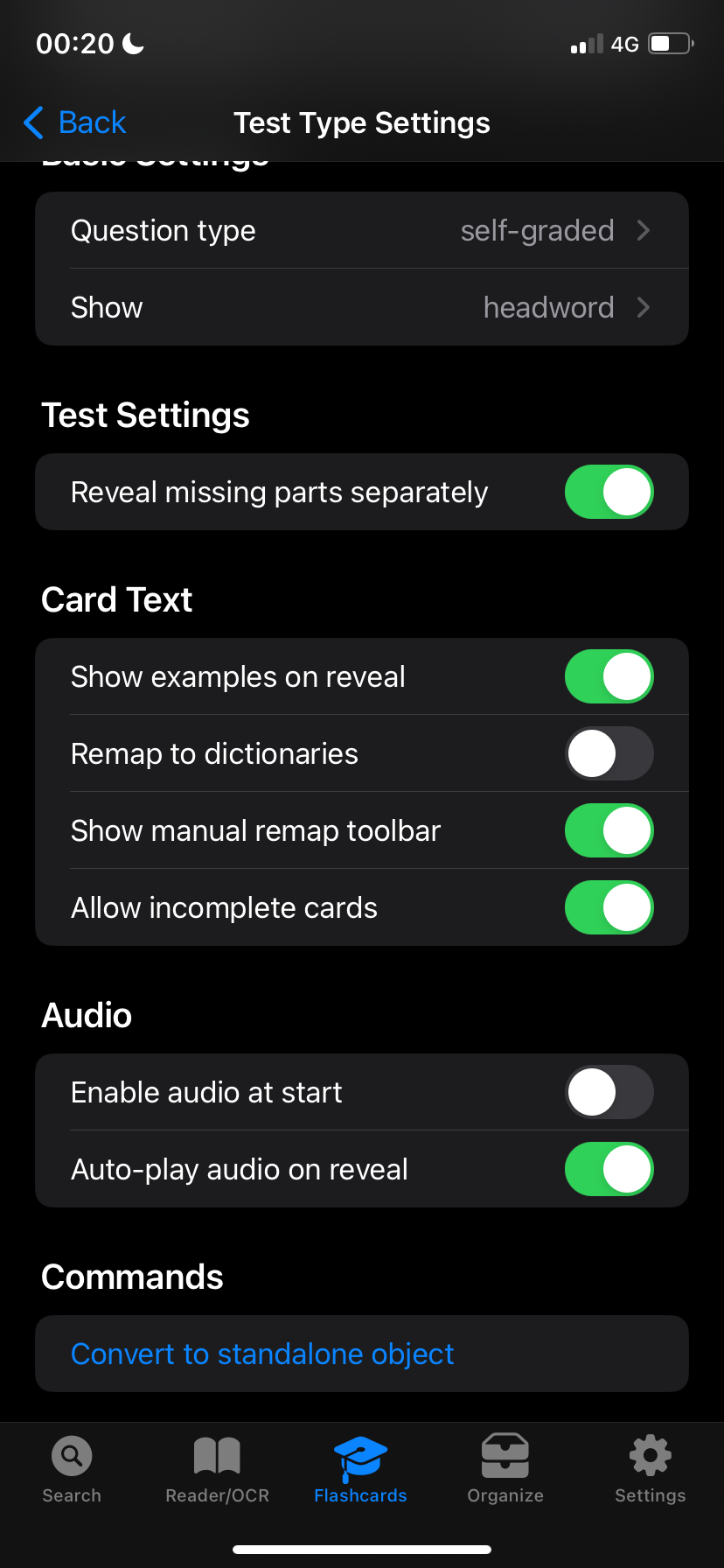Switch to the Search tab

pyautogui.click(x=72, y=1470)
